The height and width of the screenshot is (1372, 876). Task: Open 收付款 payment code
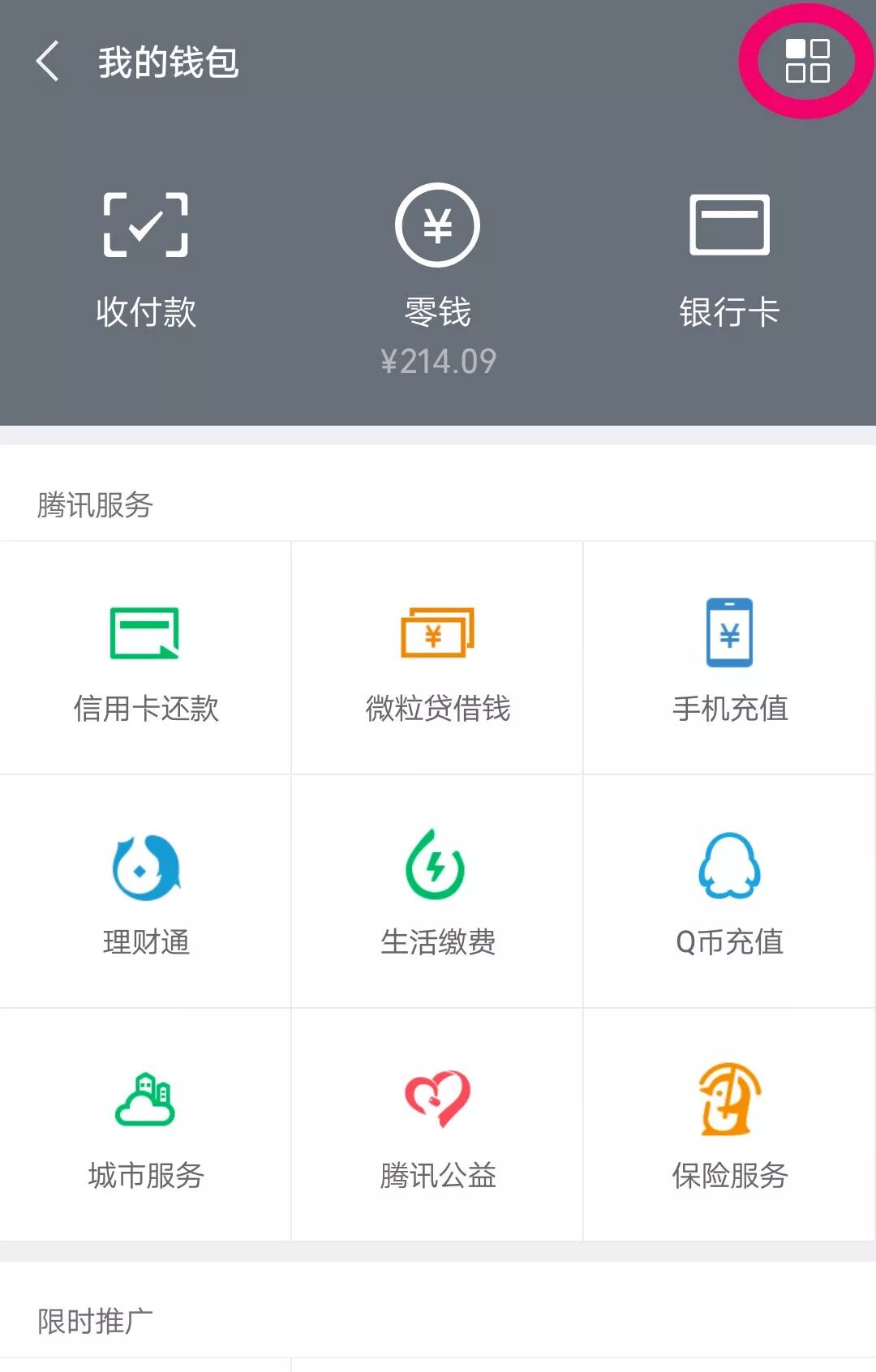(146, 259)
